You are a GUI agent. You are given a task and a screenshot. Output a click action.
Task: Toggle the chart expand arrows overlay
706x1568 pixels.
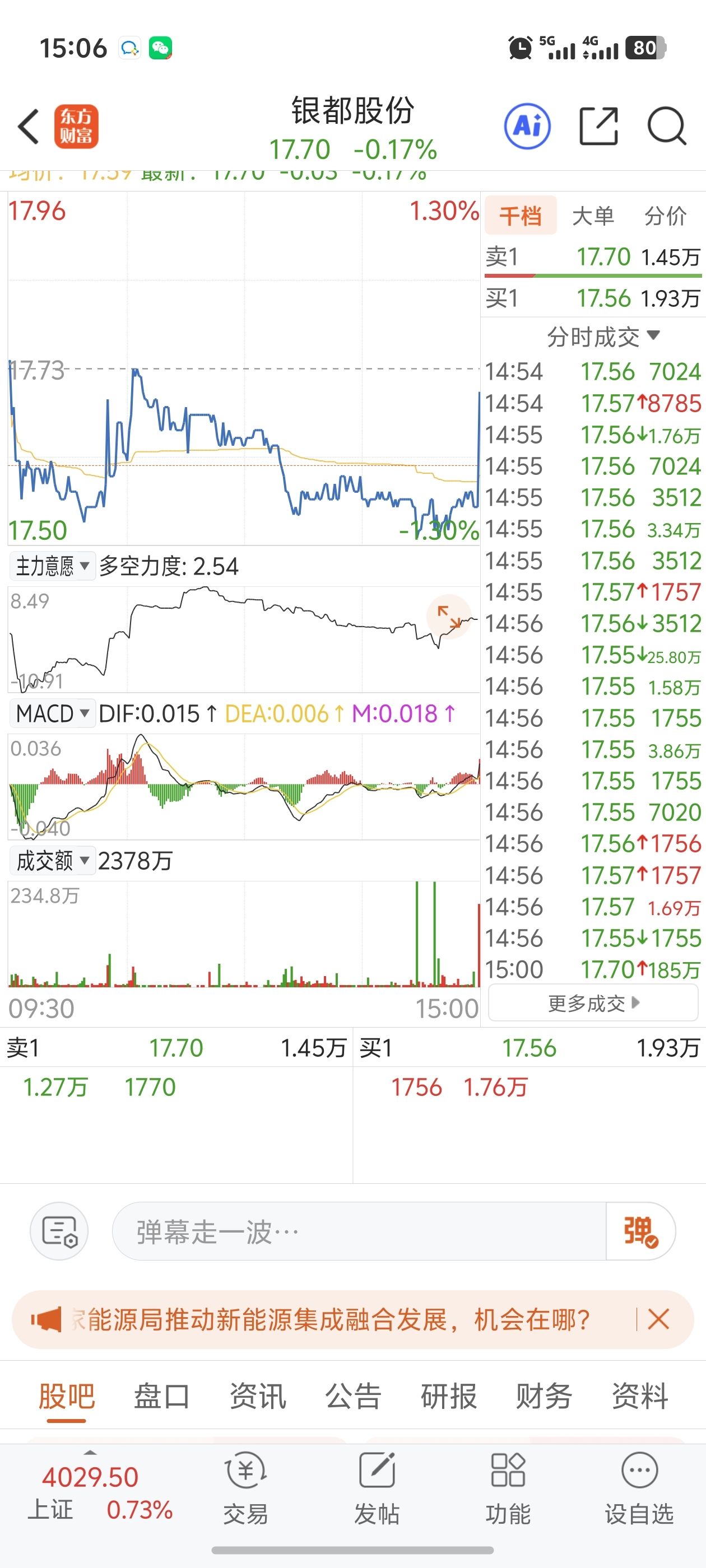449,618
